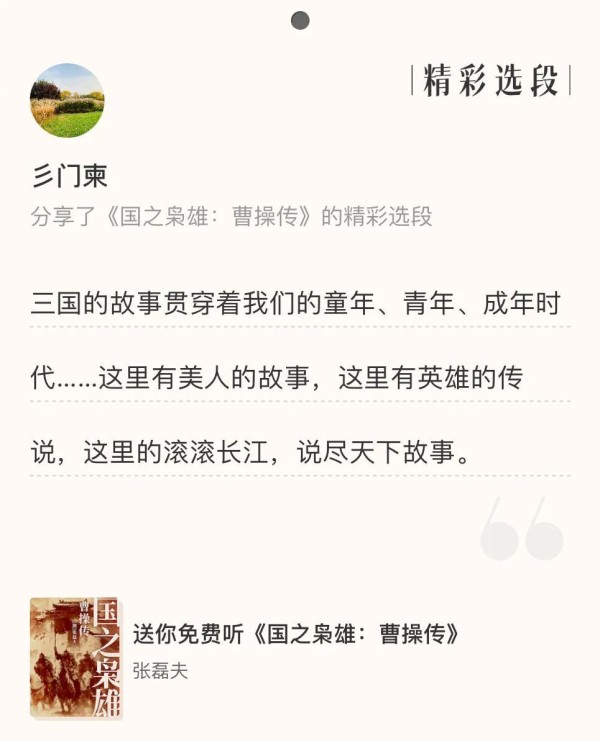
Task: Open 乡门柬's profile avatar
Action: tap(67, 100)
